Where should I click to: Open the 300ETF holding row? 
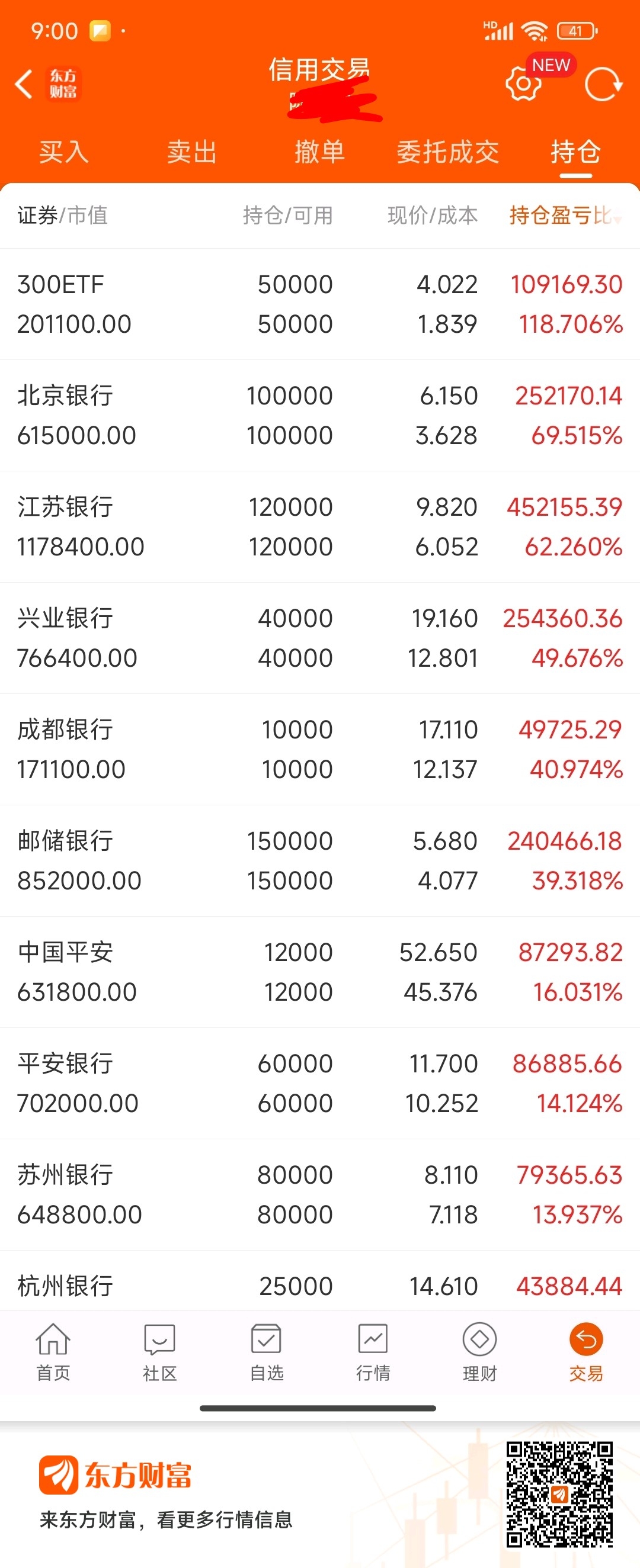pos(319,304)
